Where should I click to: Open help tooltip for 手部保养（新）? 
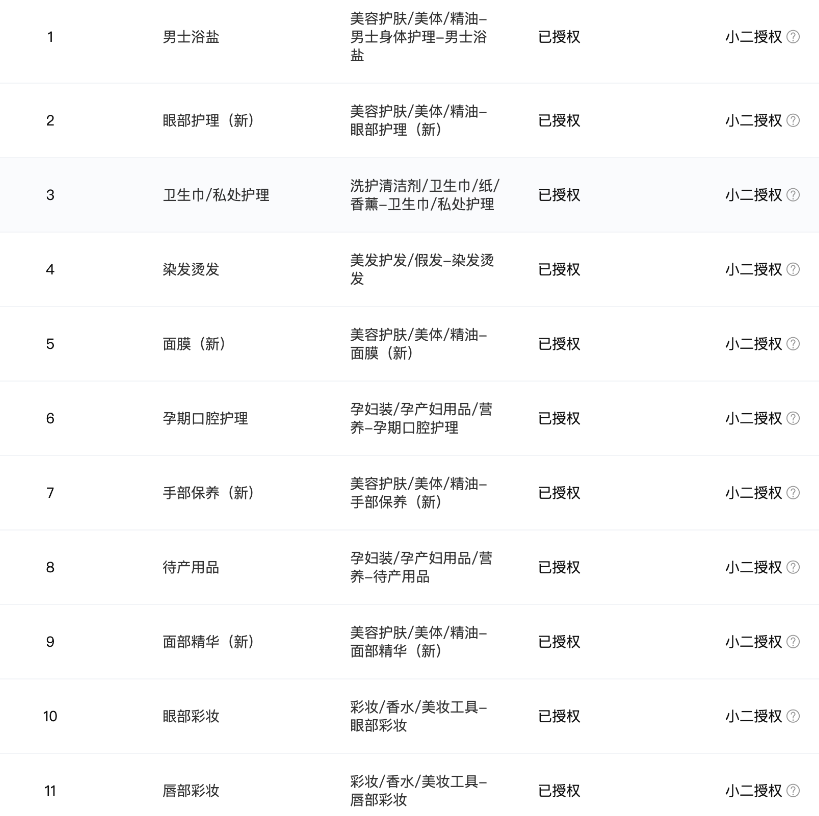[x=793, y=493]
